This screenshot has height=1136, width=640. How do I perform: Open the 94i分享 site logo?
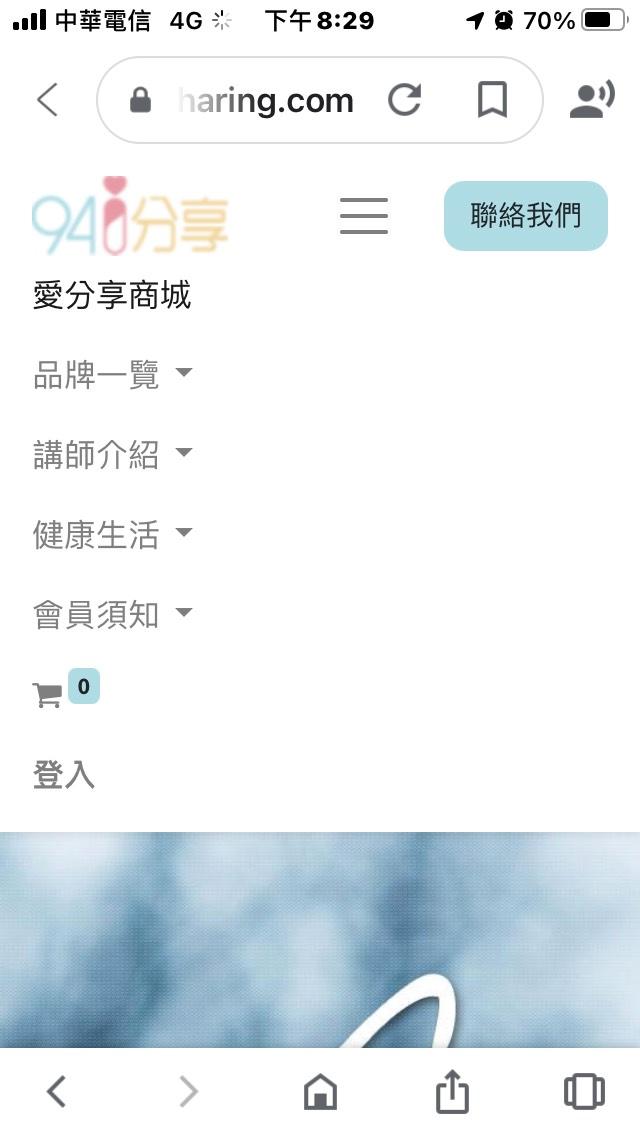[x=130, y=216]
